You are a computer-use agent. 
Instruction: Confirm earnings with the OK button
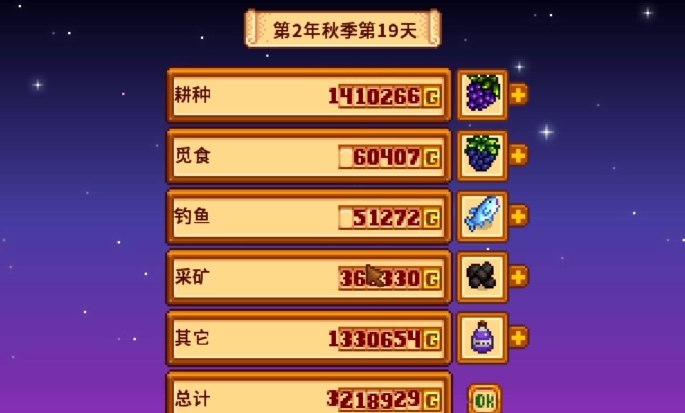coord(485,400)
